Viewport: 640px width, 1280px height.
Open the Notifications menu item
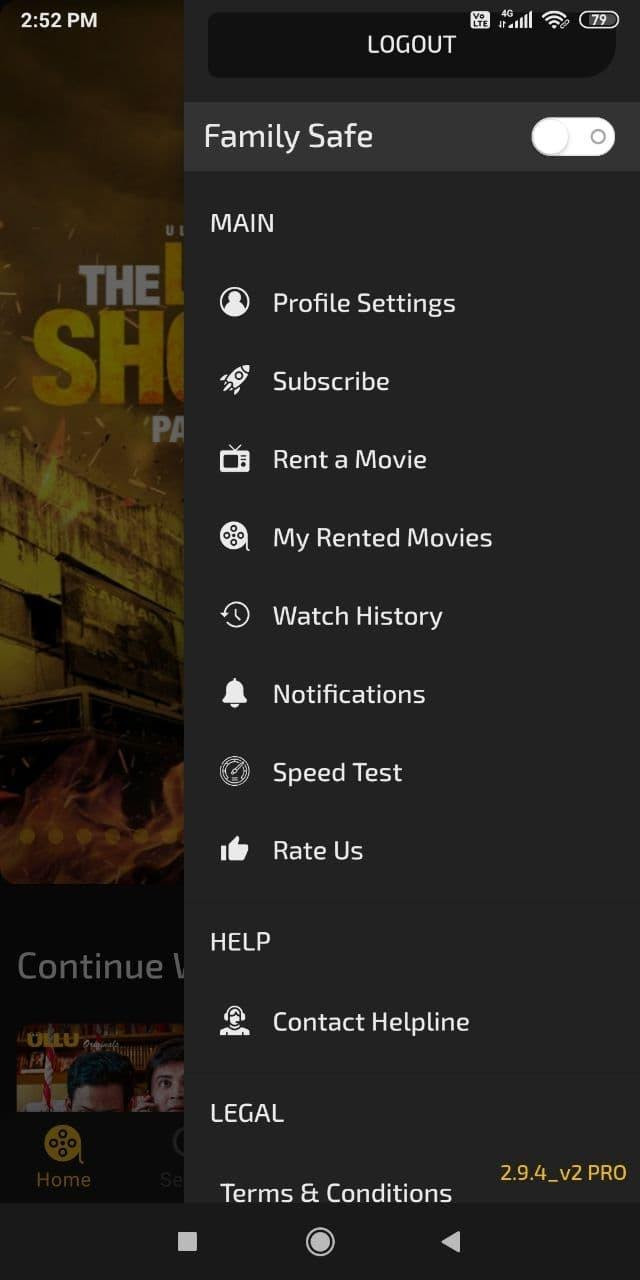[x=348, y=694]
